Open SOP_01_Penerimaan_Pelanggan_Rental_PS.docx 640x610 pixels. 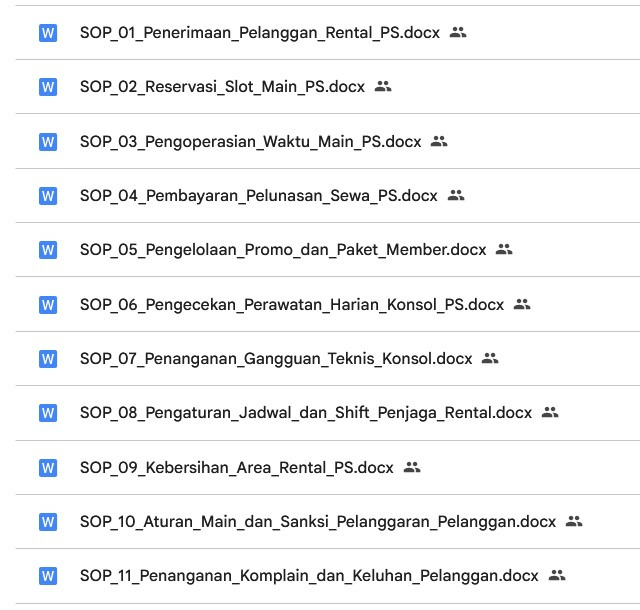click(260, 32)
